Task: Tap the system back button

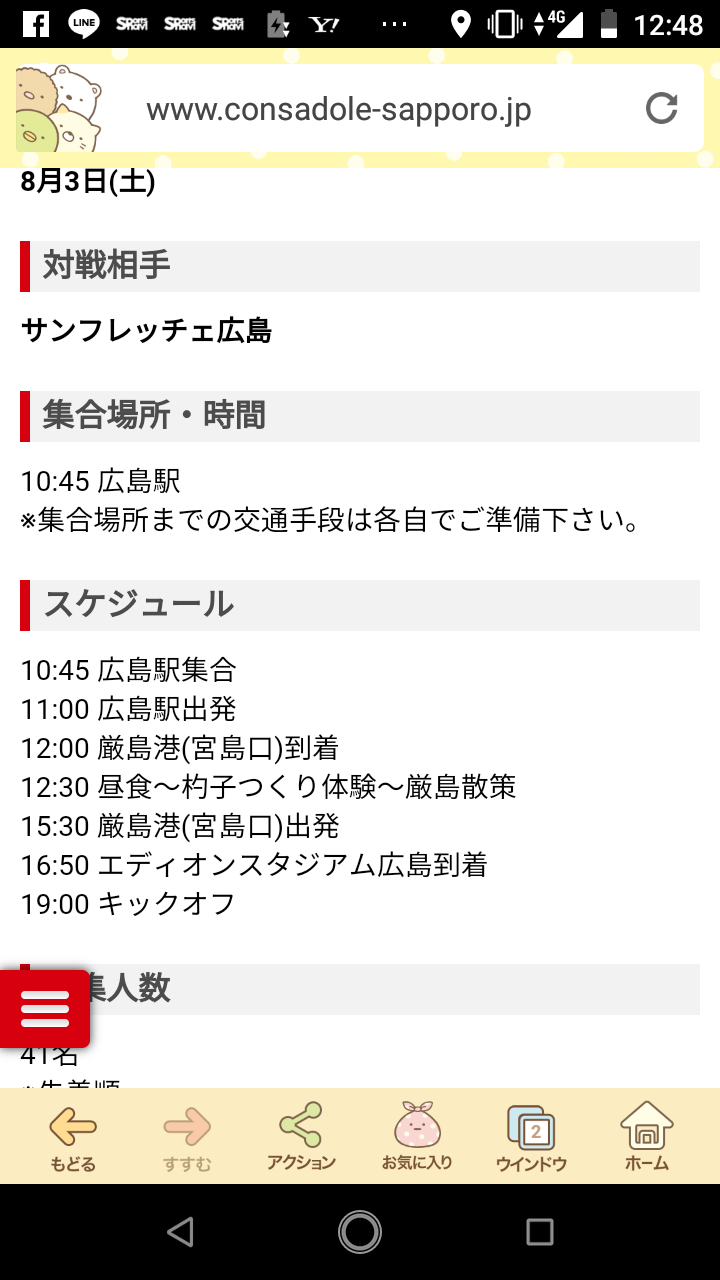Action: (180, 1232)
